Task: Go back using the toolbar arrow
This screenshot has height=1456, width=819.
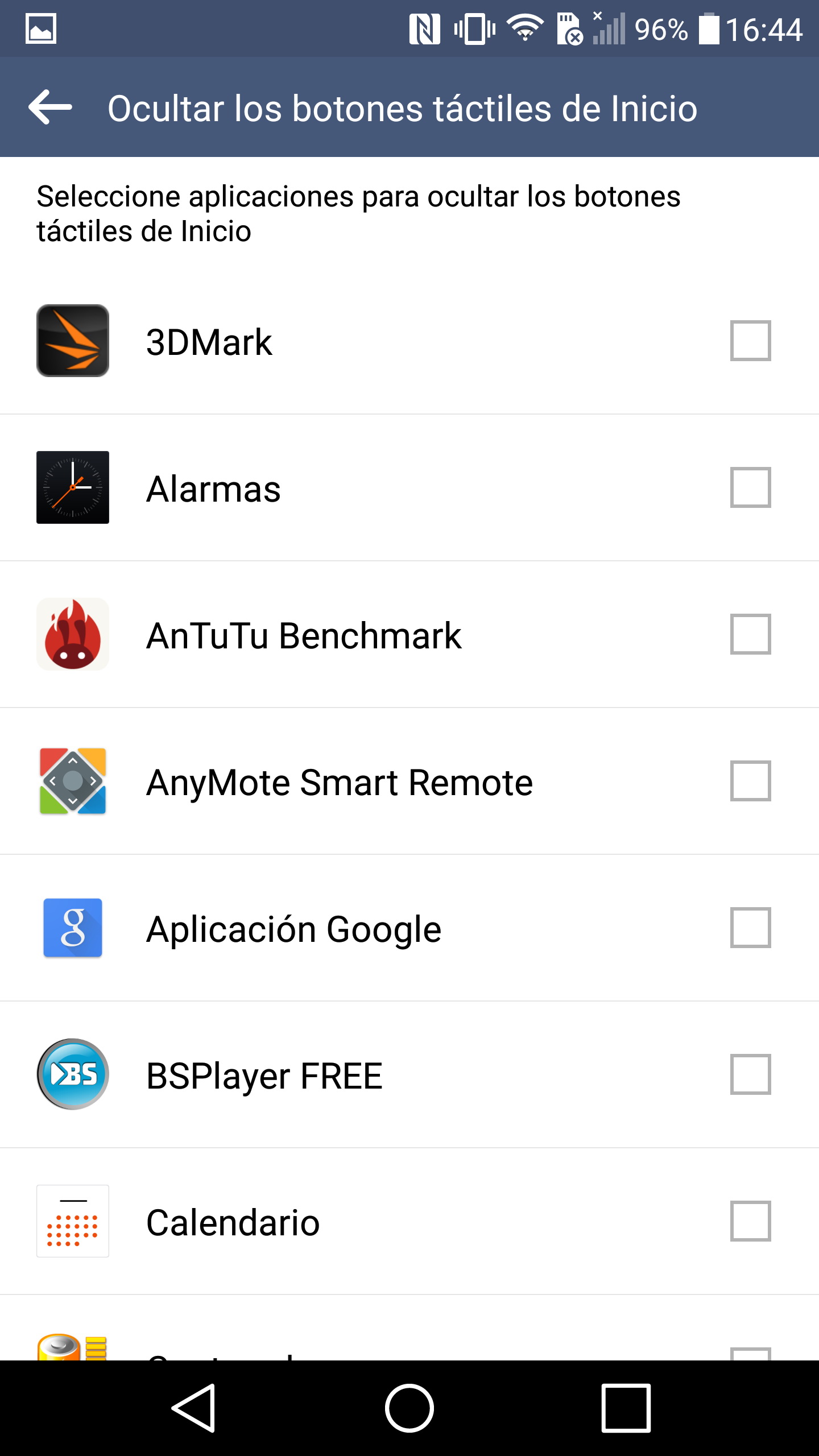Action: tap(50, 107)
